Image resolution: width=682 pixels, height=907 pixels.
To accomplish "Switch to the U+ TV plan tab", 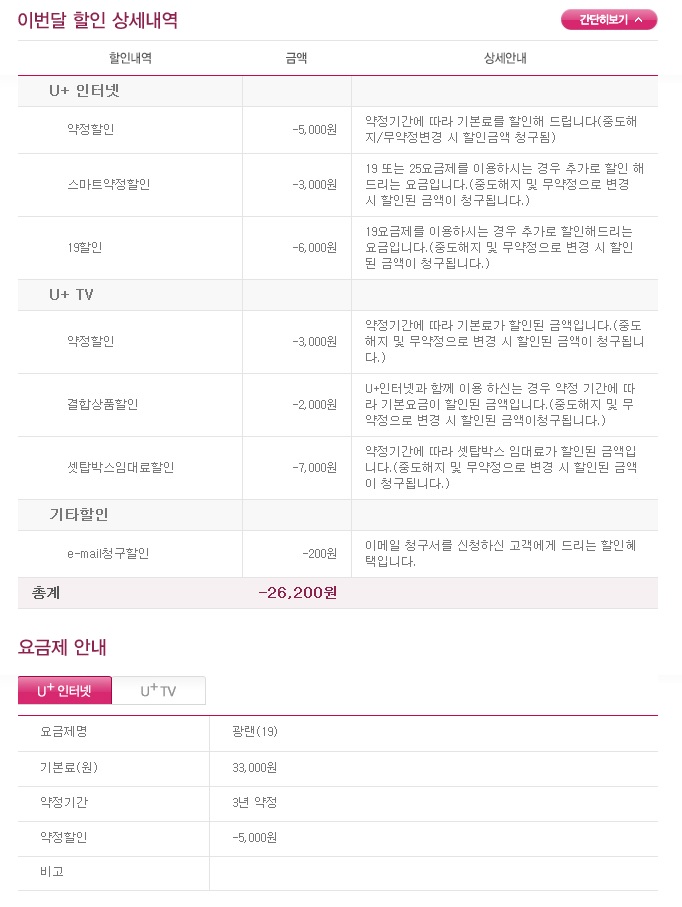I will click(x=158, y=691).
